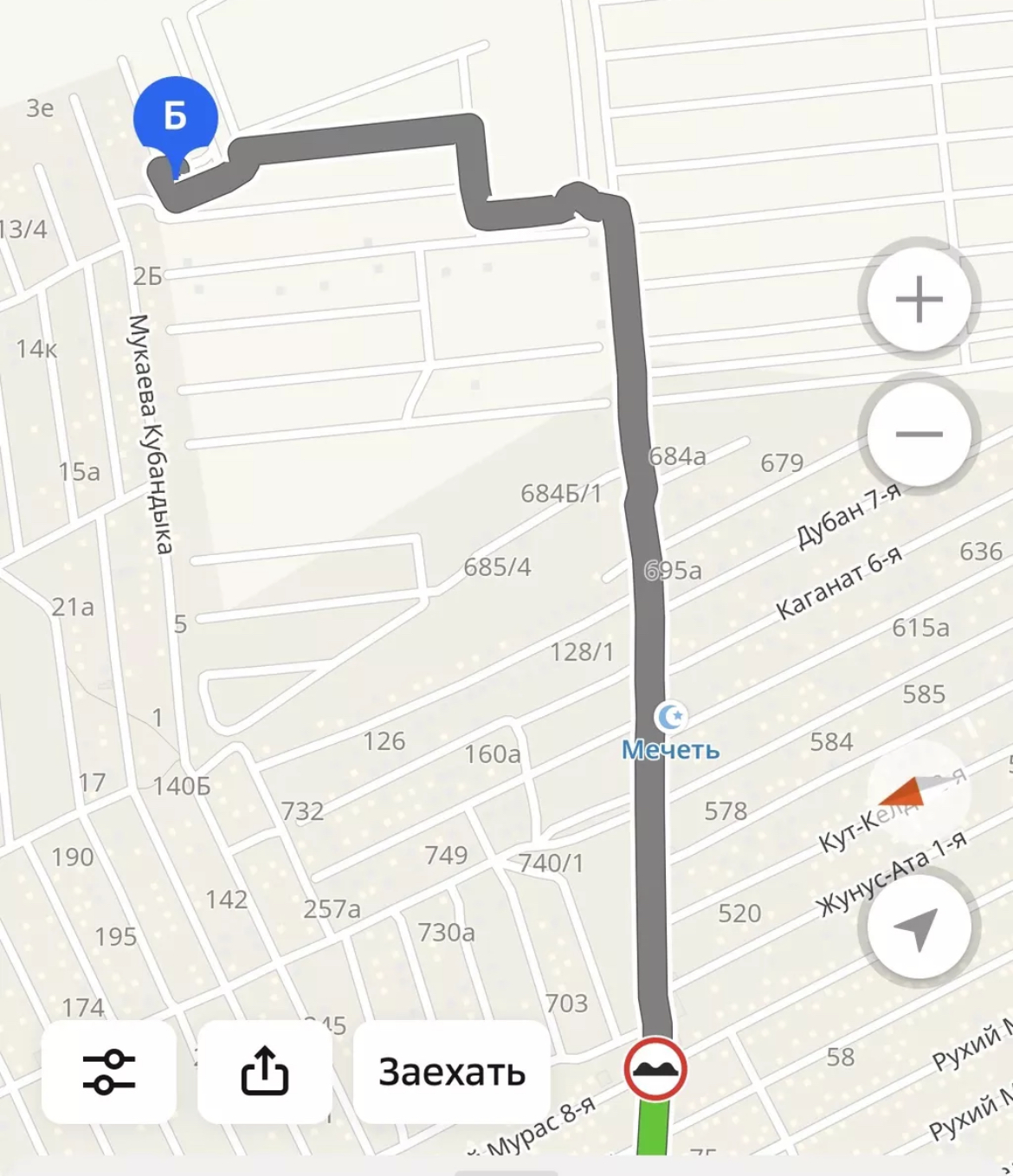Reset map orientation with the compass
Image resolution: width=1013 pixels, height=1176 pixels.
[x=919, y=791]
